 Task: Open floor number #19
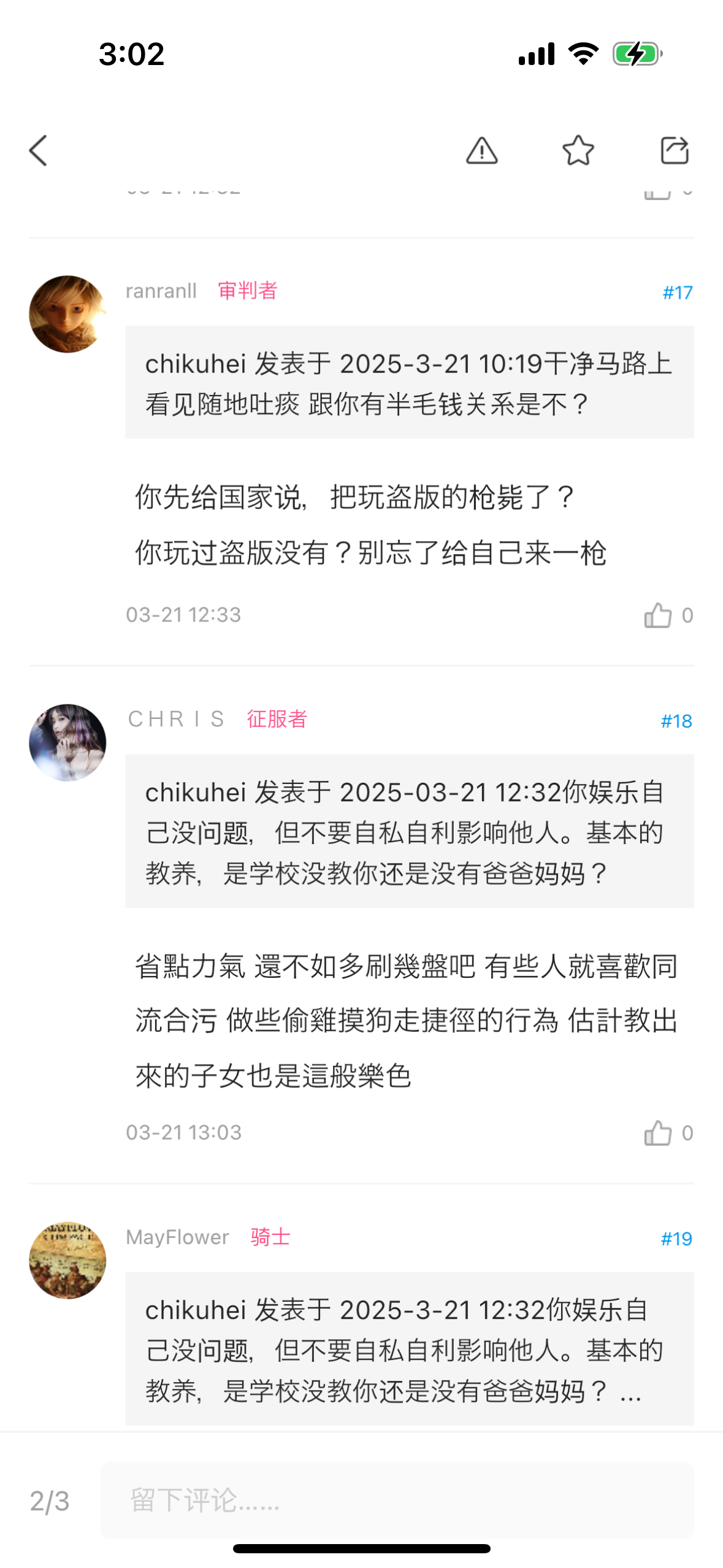tap(676, 1239)
